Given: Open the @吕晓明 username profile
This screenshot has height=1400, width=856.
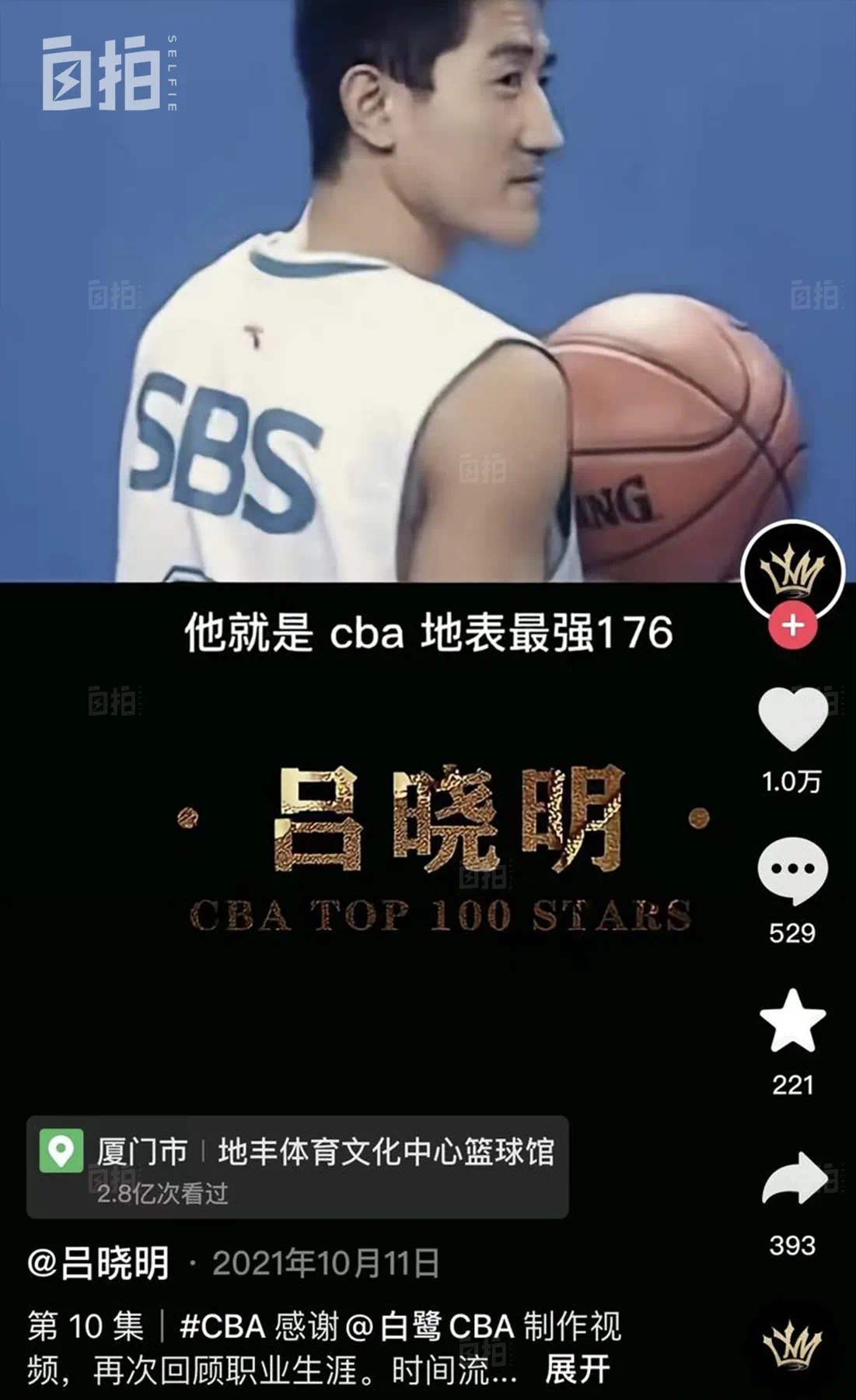Looking at the screenshot, I should click(99, 1264).
